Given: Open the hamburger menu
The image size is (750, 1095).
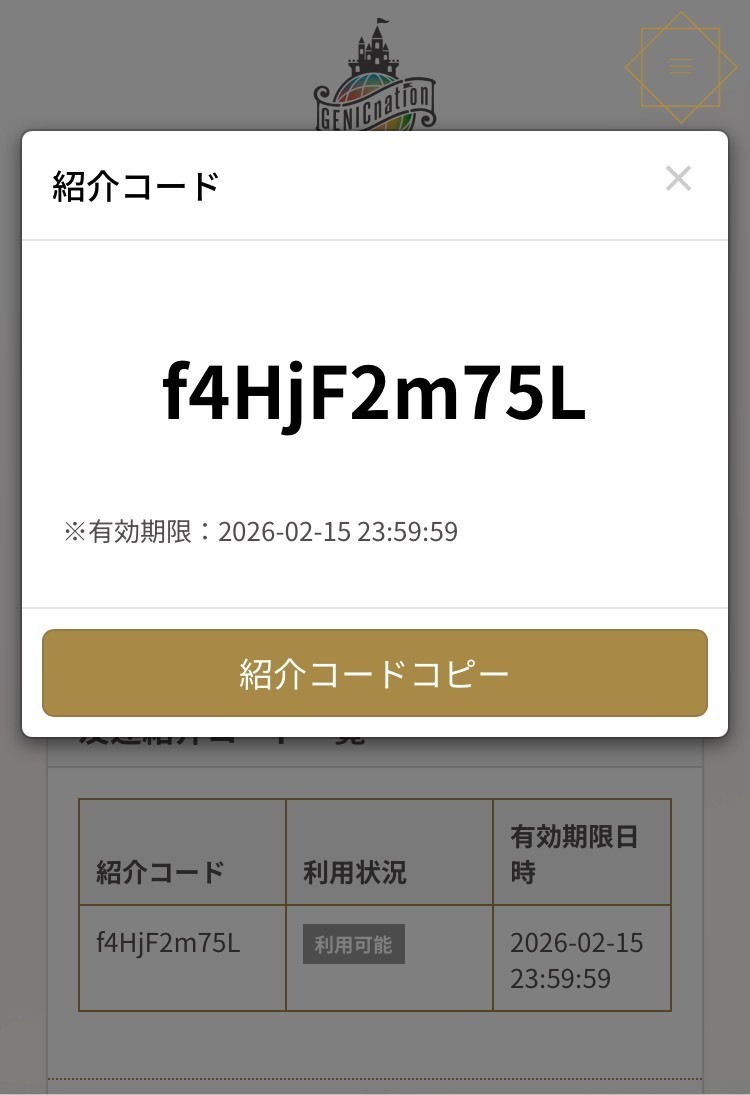Looking at the screenshot, I should [680, 67].
